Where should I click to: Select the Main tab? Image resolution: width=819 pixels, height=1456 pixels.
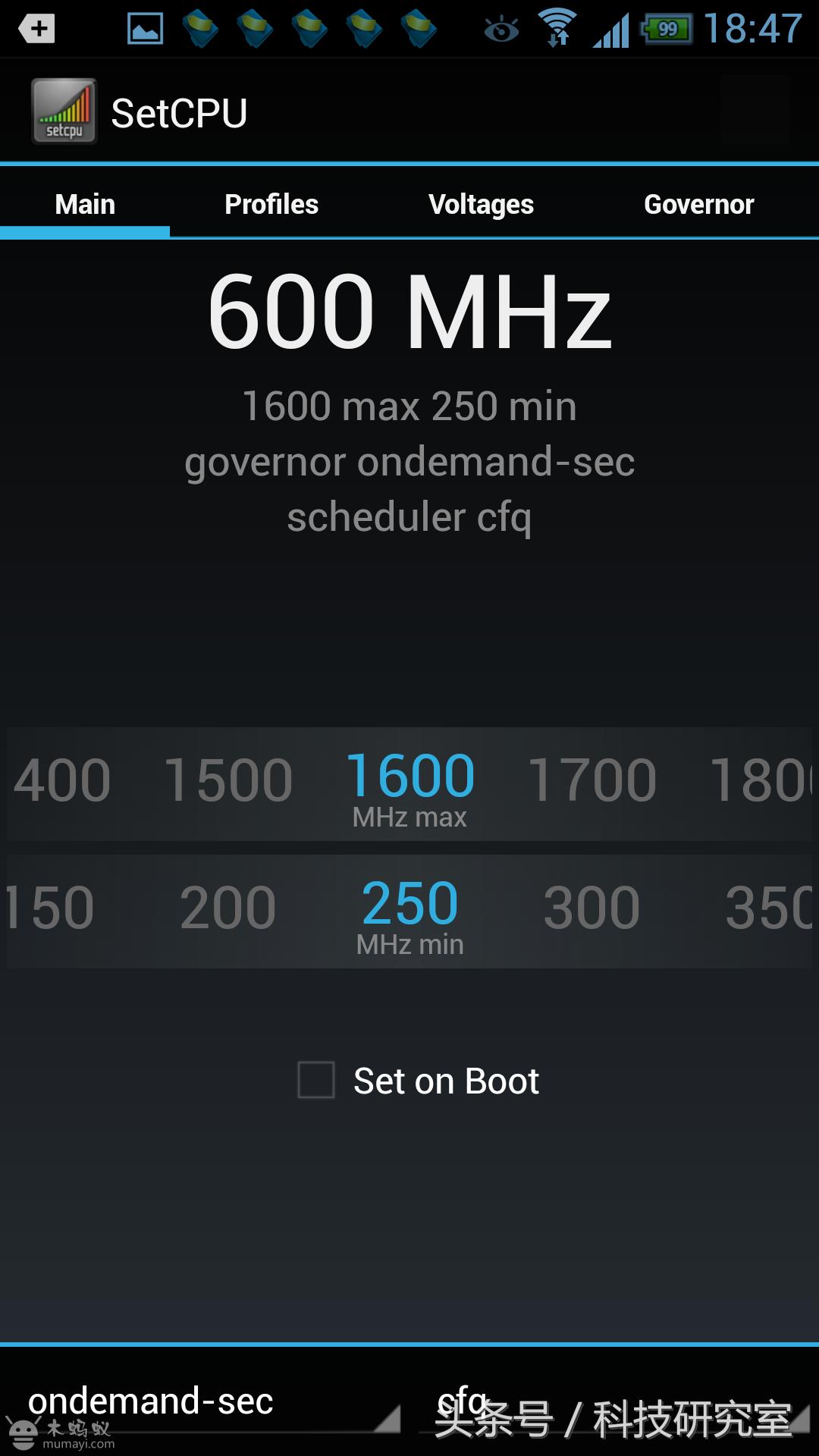[85, 204]
